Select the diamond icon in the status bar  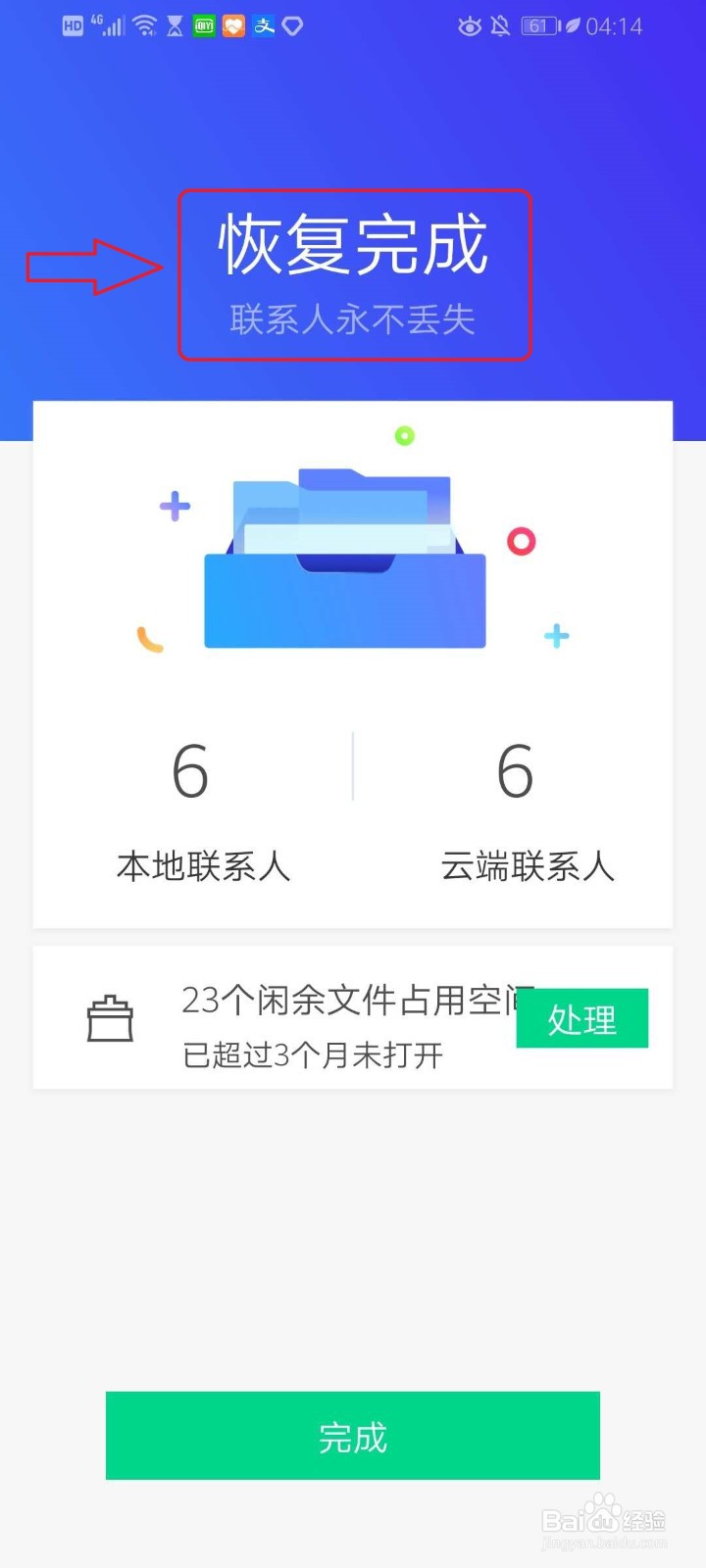(292, 25)
